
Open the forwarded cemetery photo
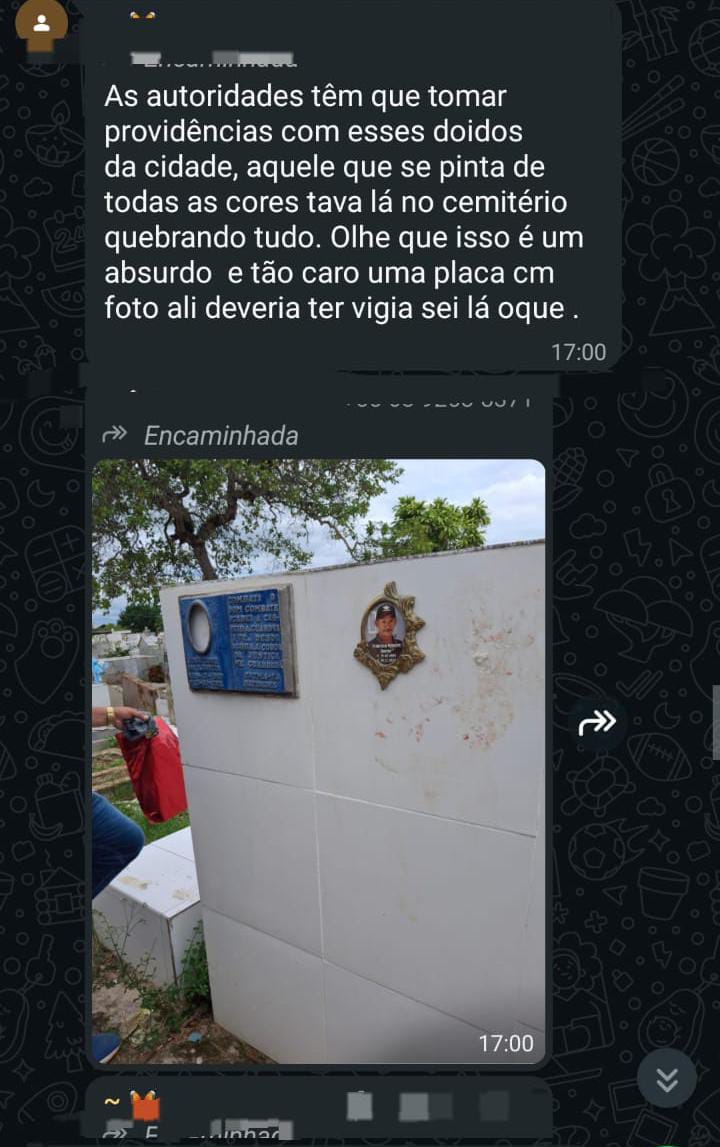[318, 760]
